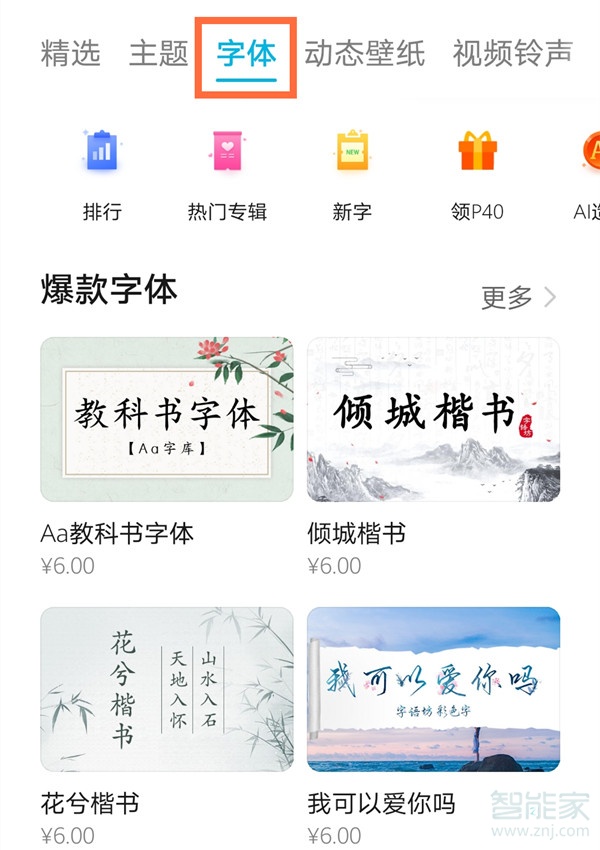The image size is (600, 850).
Task: View the 我可以爱你吗 font
Action: tap(433, 690)
